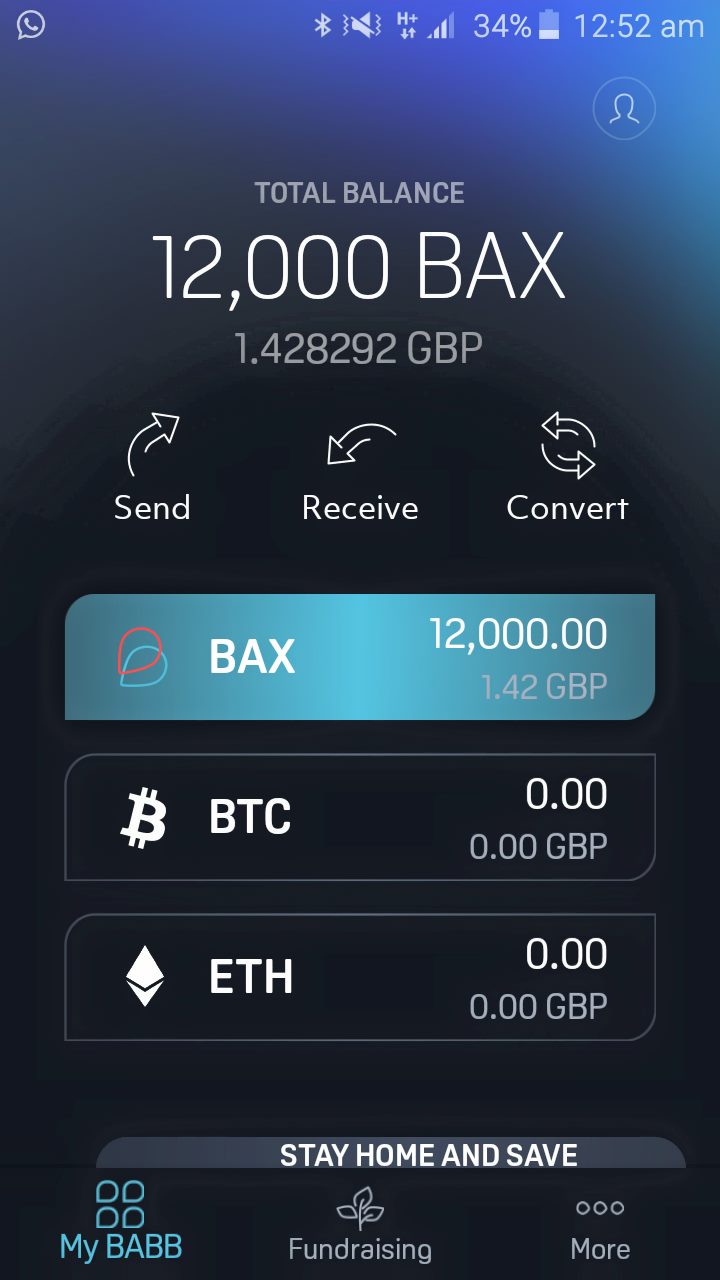Open the BTC wallet card
This screenshot has height=1280, width=720.
tap(360, 817)
